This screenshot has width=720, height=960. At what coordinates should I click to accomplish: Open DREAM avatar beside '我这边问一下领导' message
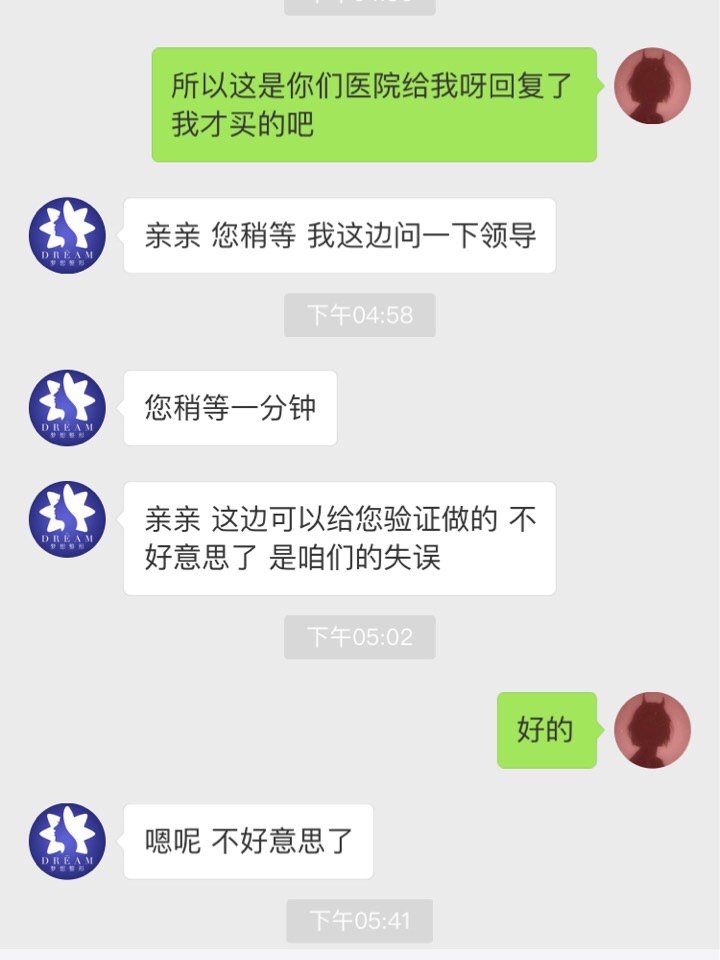pyautogui.click(x=67, y=235)
